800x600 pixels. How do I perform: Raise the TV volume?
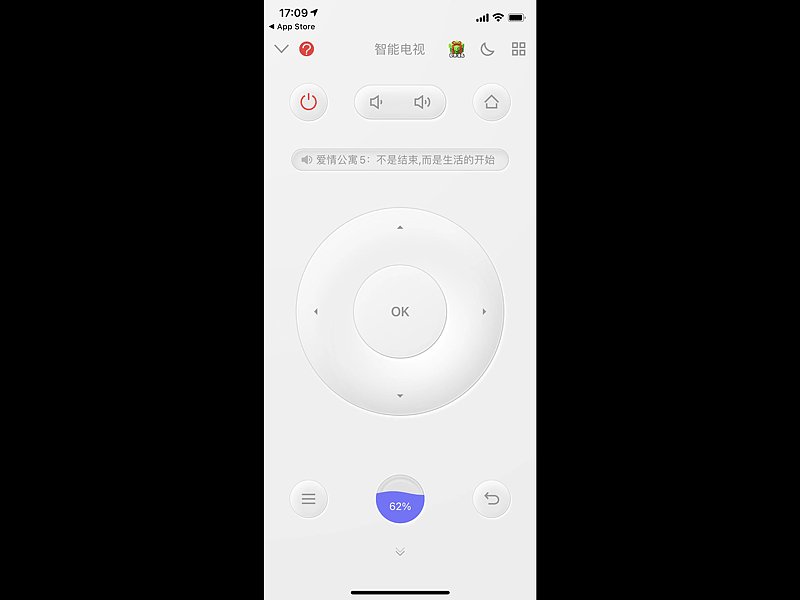[422, 102]
